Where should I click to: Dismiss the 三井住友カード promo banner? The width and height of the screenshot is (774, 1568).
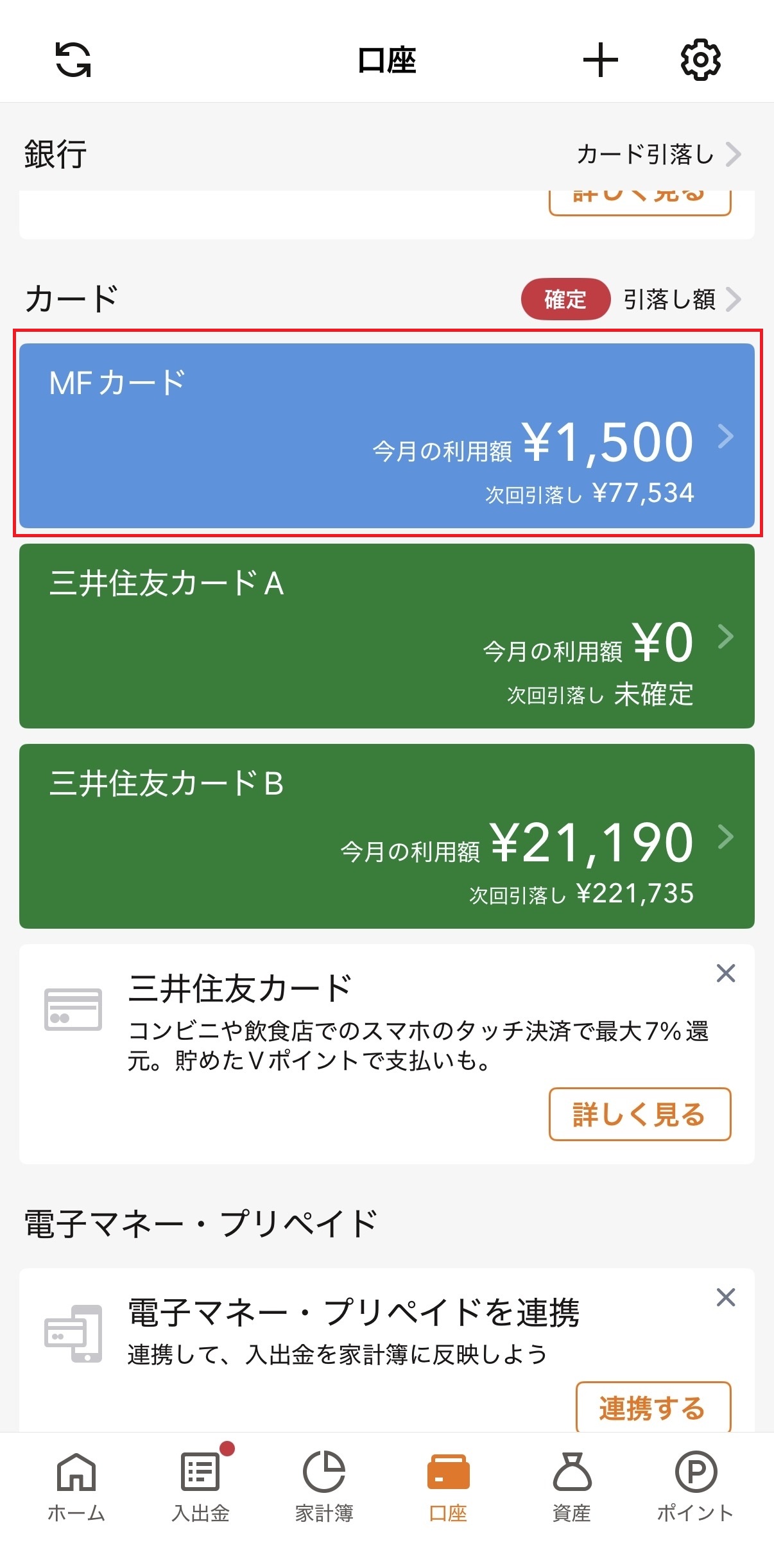point(726,973)
